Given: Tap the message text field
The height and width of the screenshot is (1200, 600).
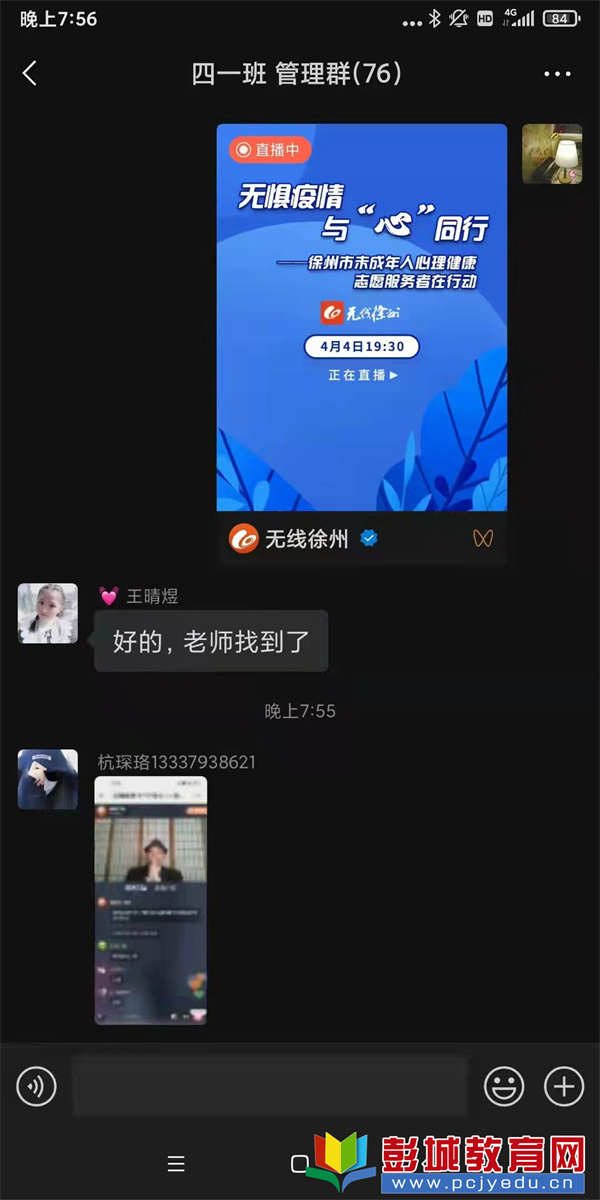Looking at the screenshot, I should click(x=268, y=1086).
